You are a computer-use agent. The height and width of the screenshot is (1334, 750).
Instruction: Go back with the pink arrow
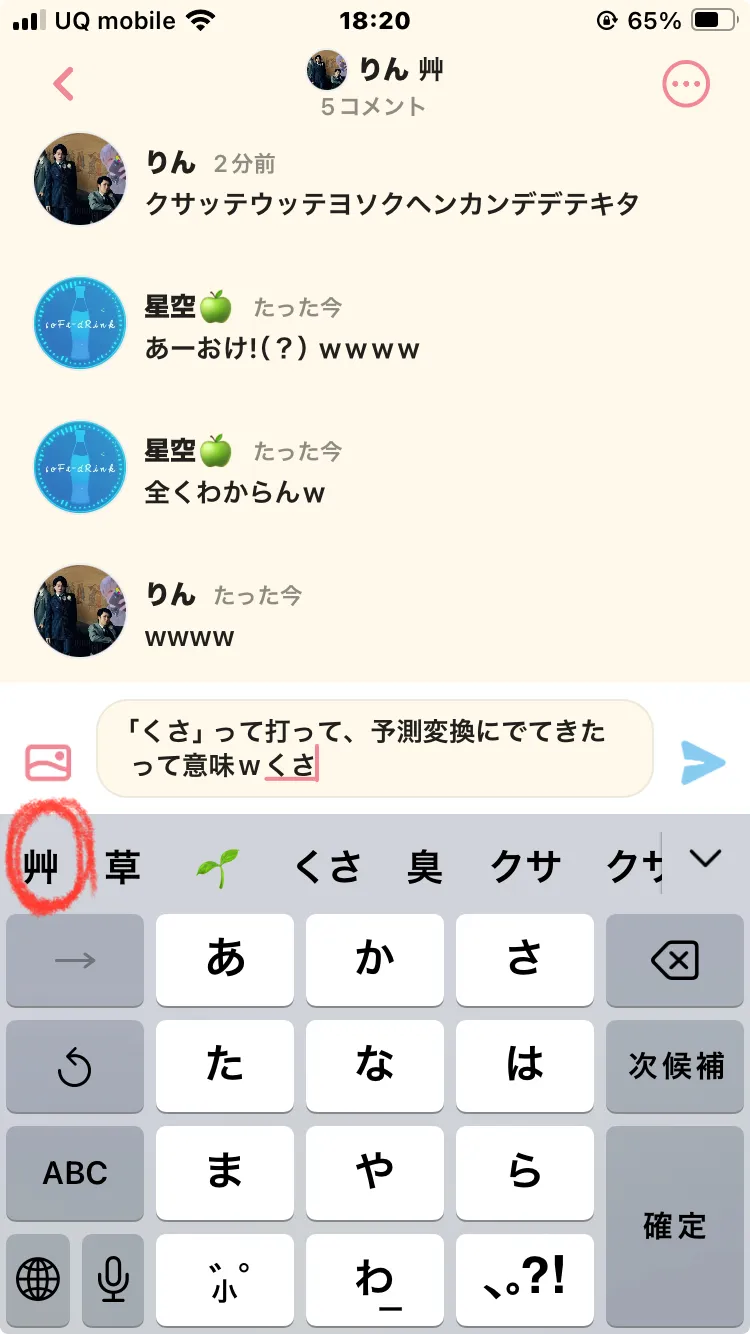point(64,84)
